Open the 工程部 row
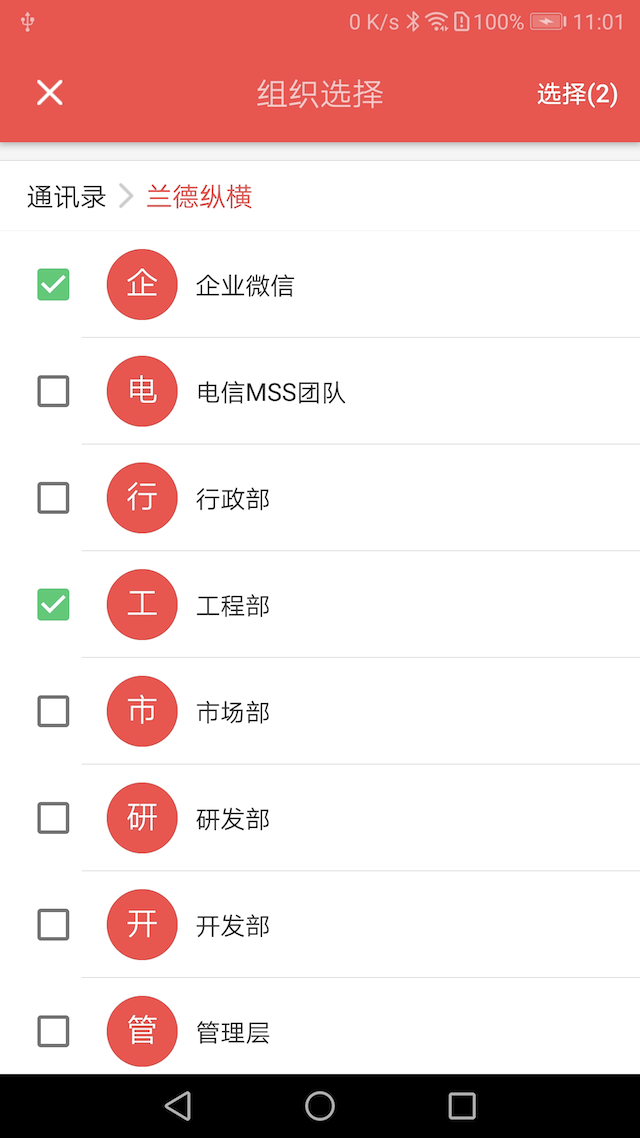The width and height of the screenshot is (640, 1138). 233,606
